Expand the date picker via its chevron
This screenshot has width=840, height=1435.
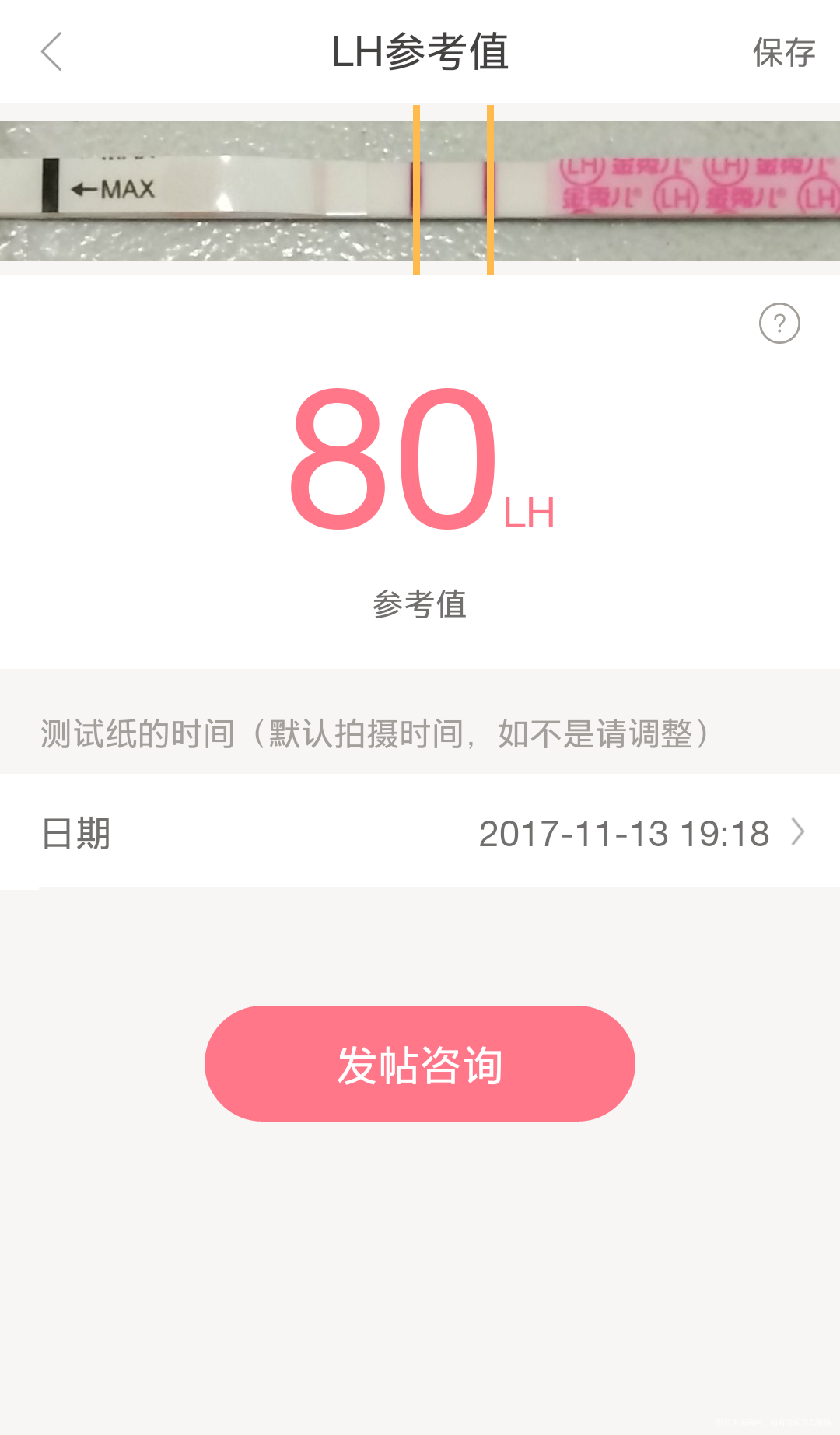click(x=798, y=833)
